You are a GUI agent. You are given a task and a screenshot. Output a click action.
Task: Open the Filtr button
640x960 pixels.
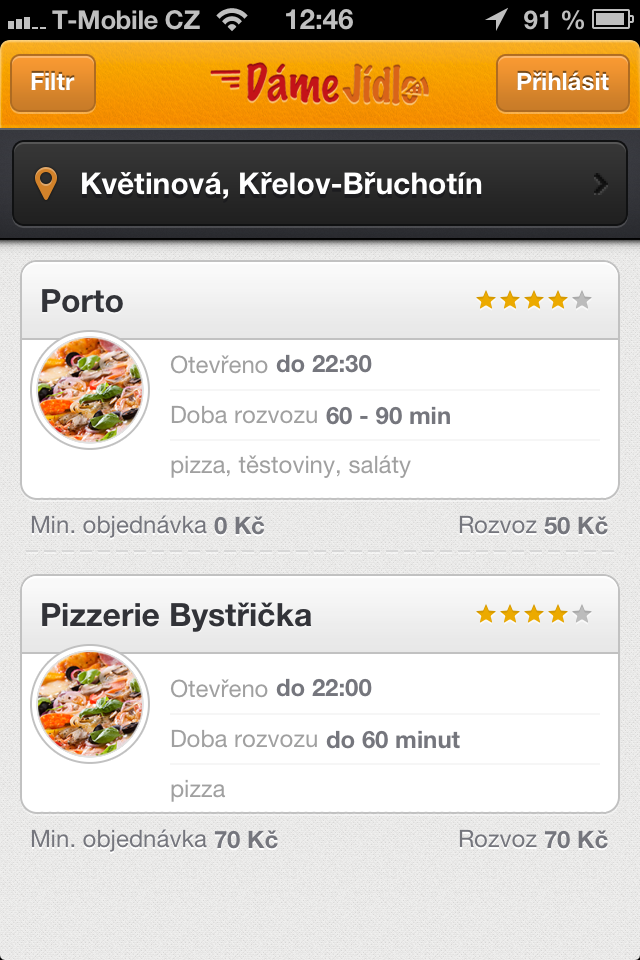click(53, 83)
